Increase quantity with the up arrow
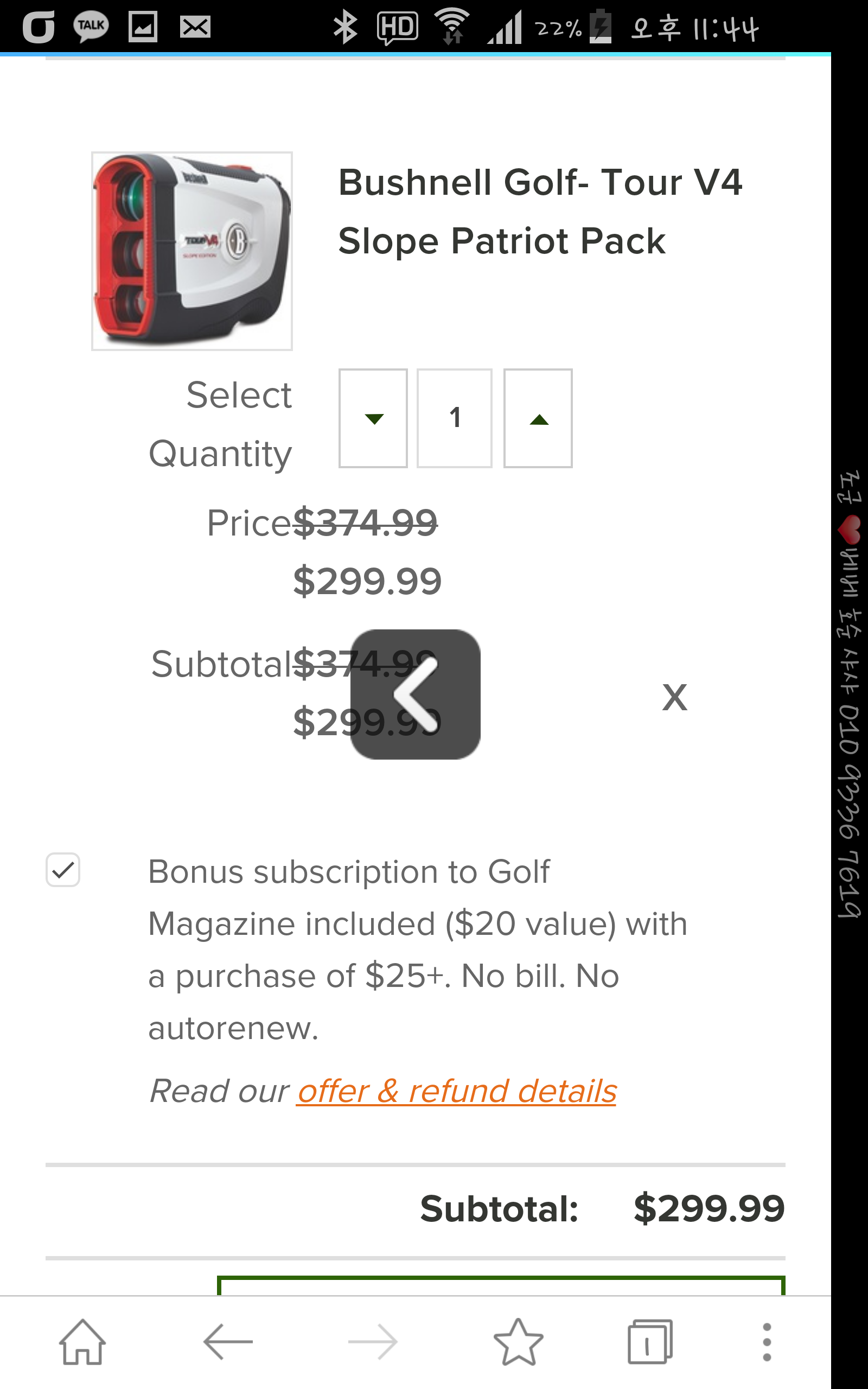 [x=538, y=418]
